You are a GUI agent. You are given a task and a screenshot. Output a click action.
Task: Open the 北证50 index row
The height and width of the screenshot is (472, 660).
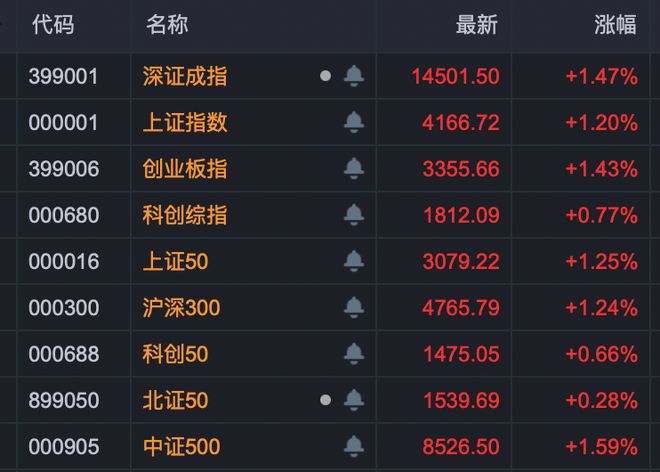click(x=175, y=400)
